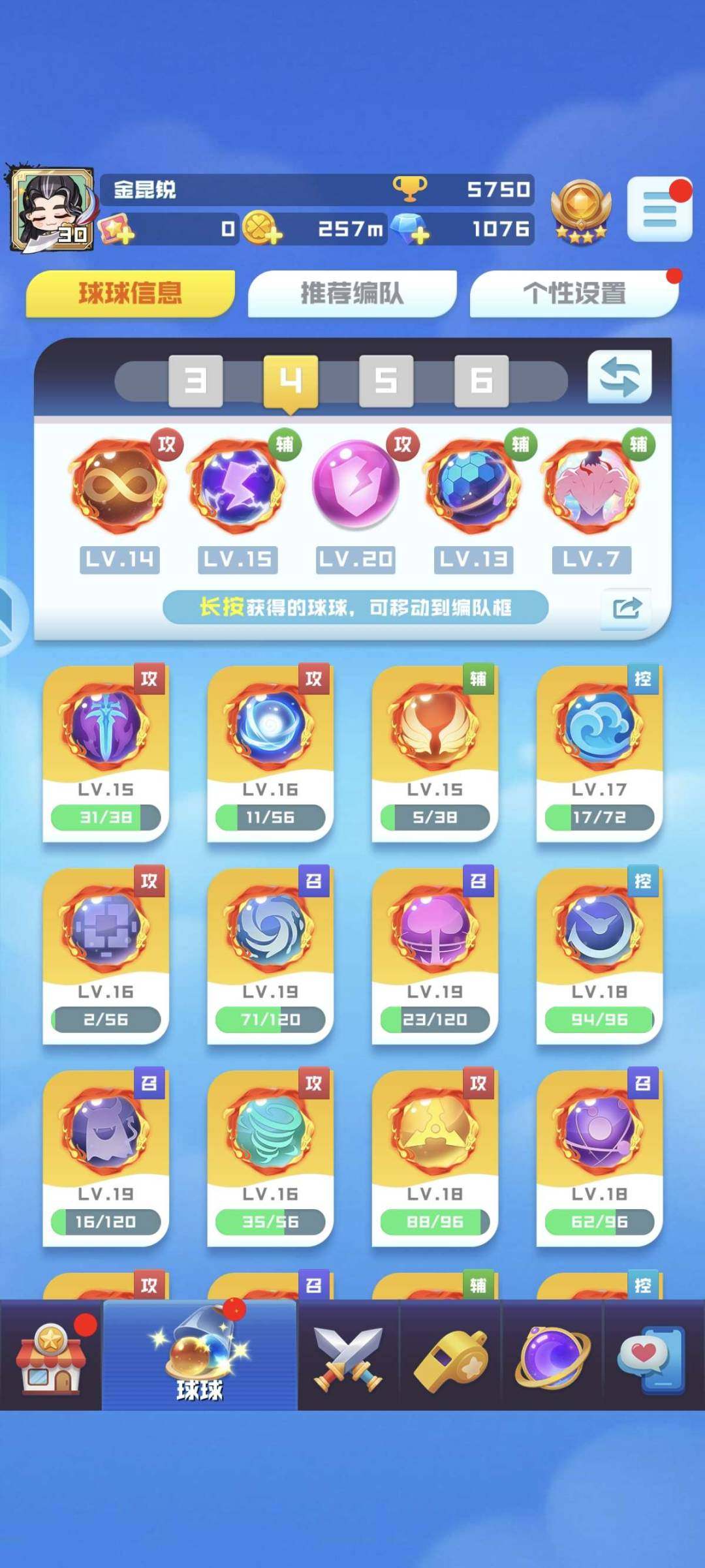This screenshot has width=705, height=1568.
Task: Select team slot 3
Action: click(x=195, y=380)
